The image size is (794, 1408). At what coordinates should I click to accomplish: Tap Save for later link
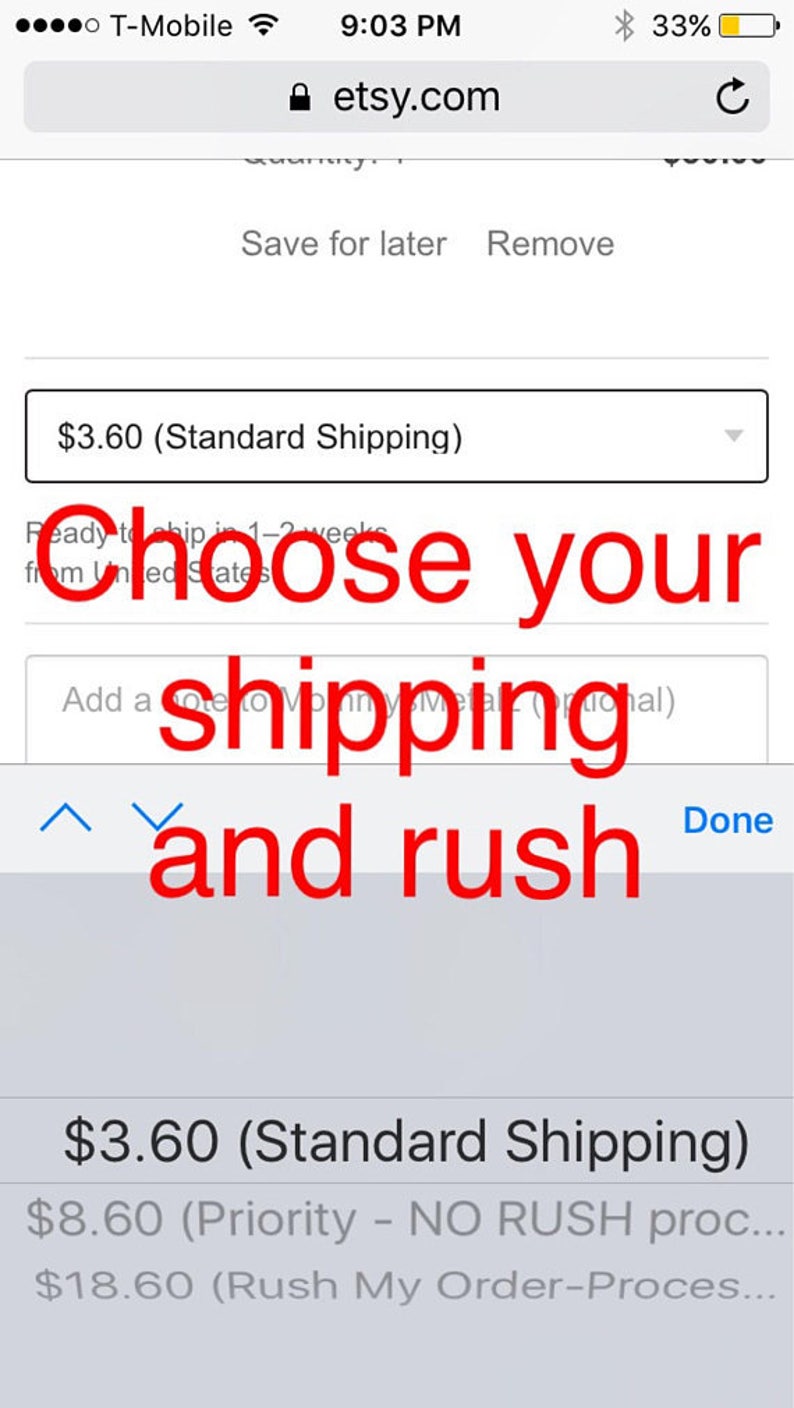(343, 243)
